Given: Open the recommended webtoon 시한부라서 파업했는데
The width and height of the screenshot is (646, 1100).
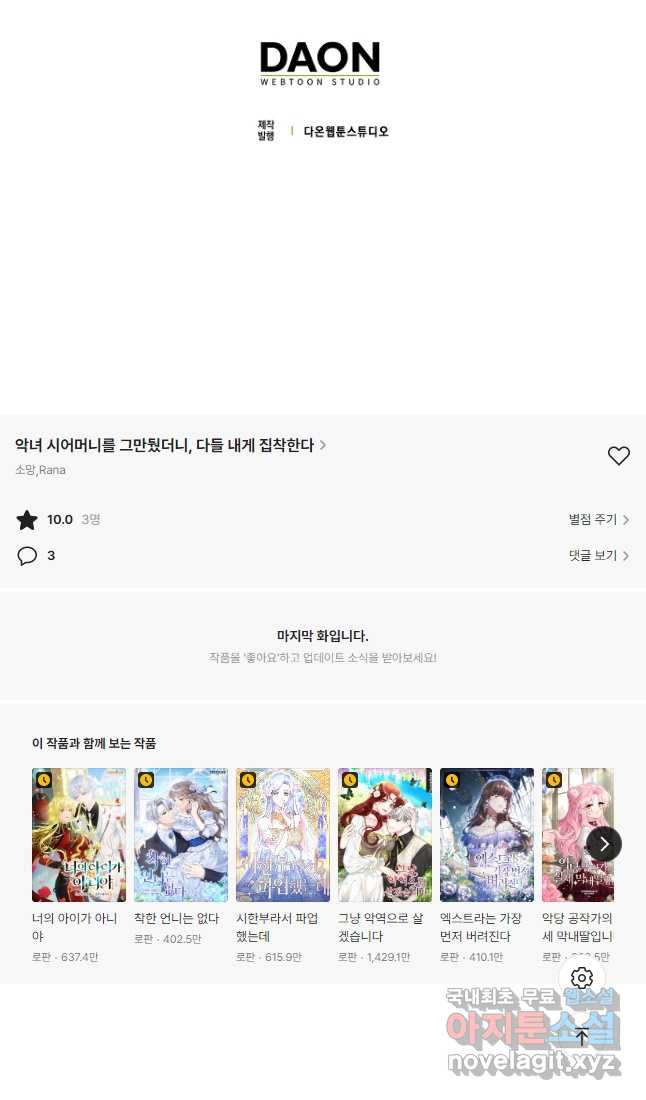Looking at the screenshot, I should [283, 835].
